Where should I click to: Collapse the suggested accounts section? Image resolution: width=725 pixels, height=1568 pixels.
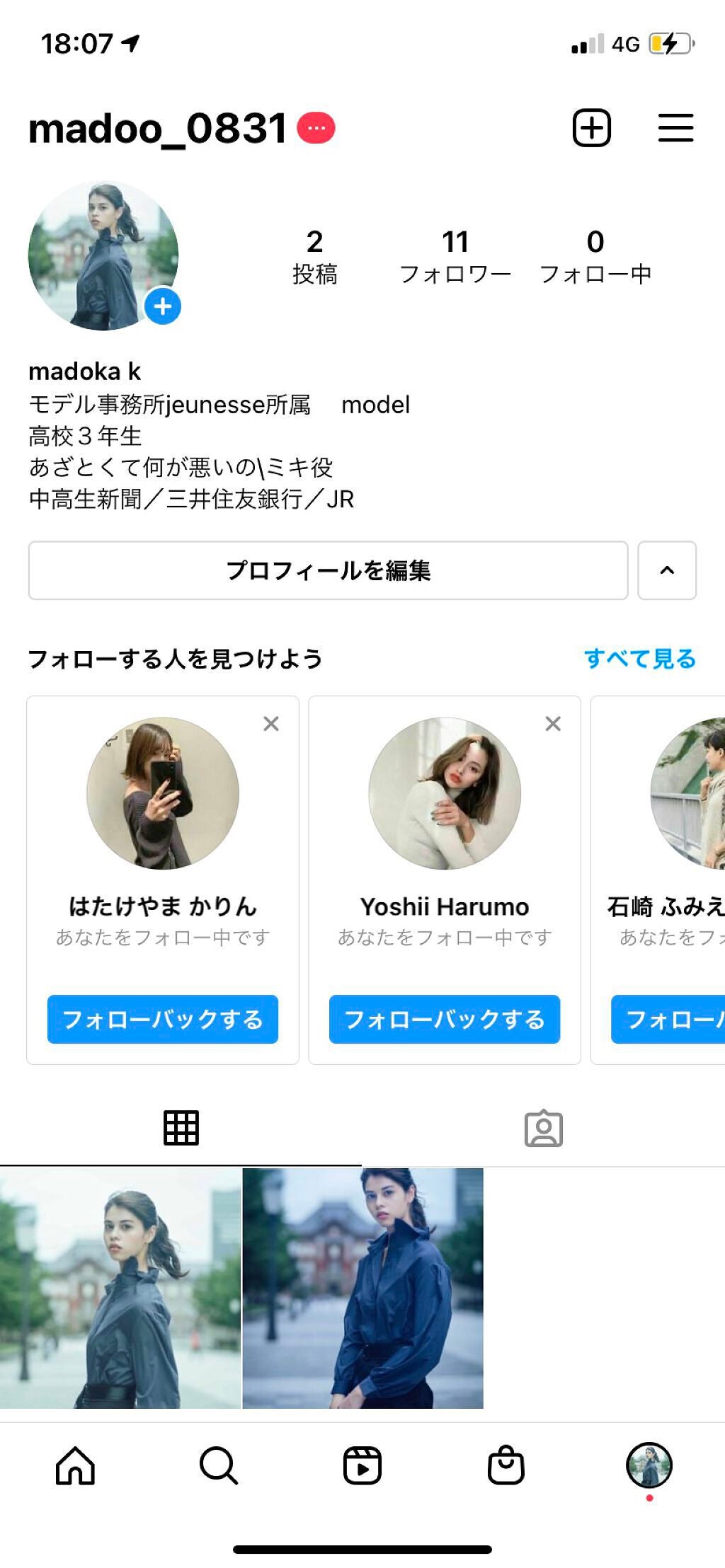[x=667, y=570]
